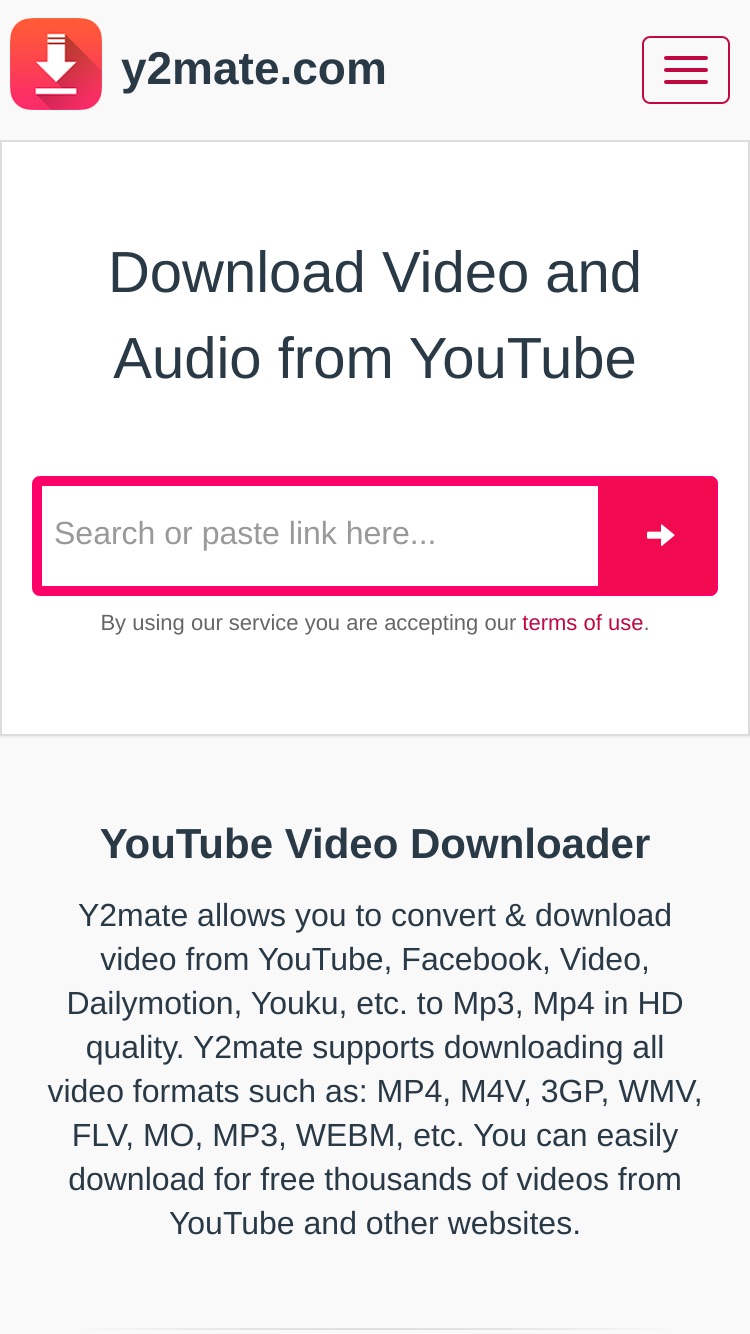Focus the search or paste link field
This screenshot has width=750, height=1334.
[320, 535]
